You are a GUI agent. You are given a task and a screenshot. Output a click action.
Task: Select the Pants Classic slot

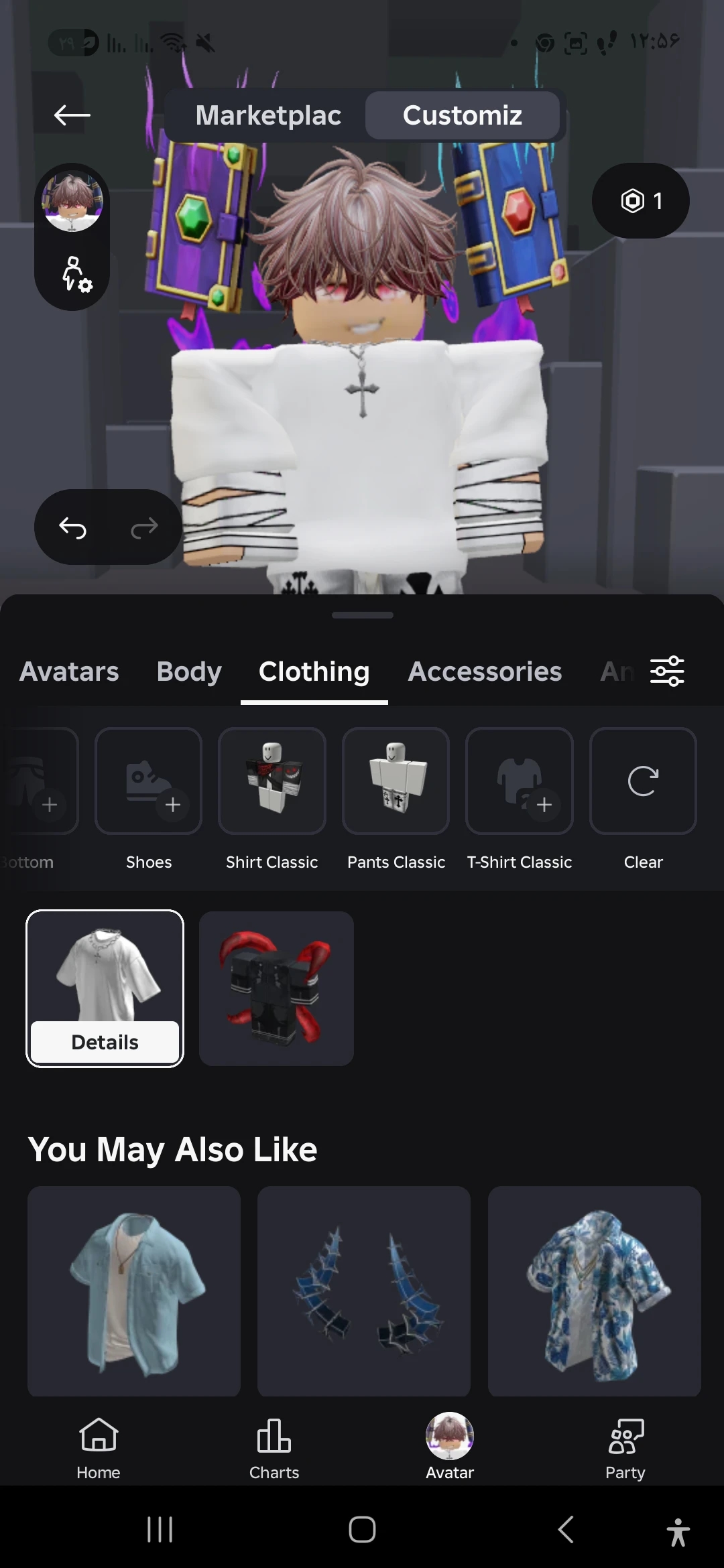[396, 781]
